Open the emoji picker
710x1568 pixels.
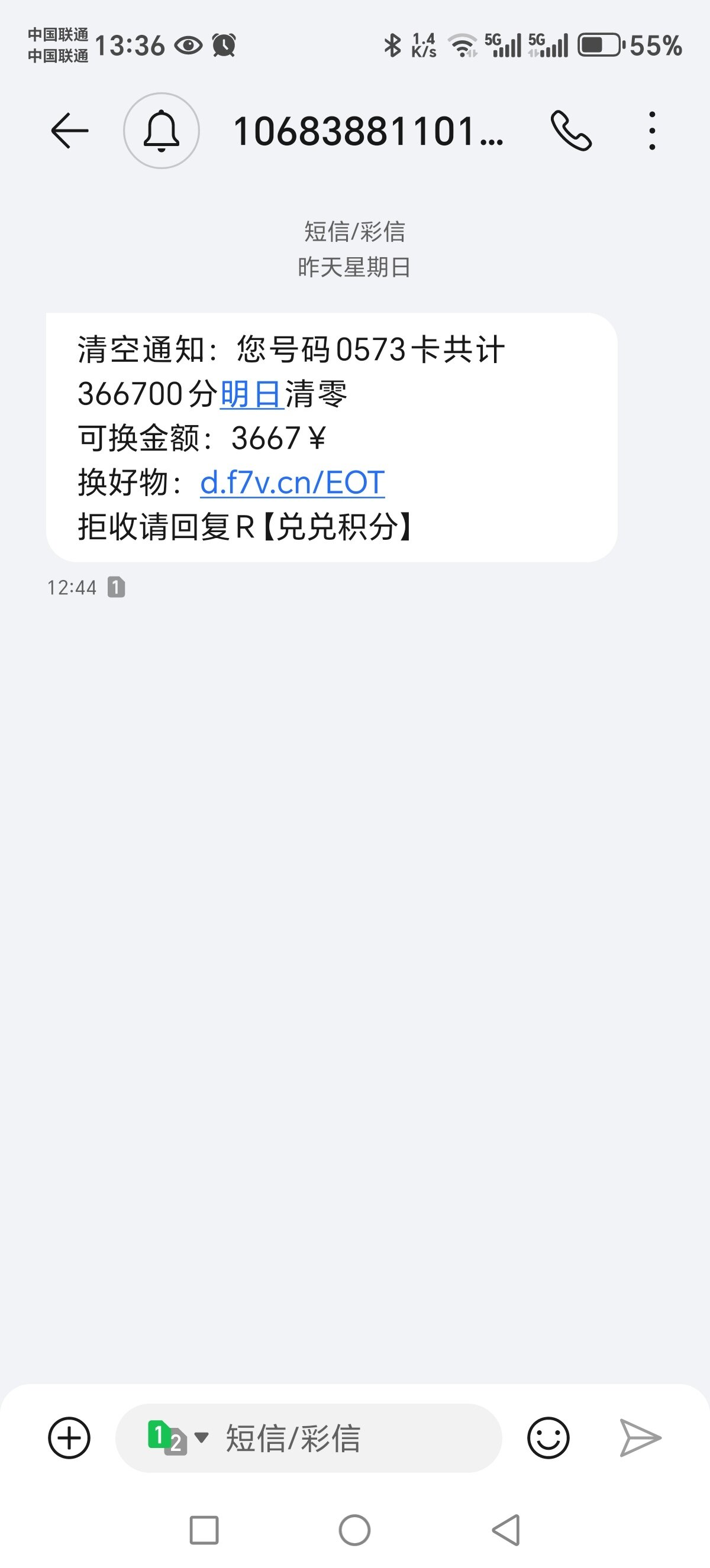(548, 1439)
